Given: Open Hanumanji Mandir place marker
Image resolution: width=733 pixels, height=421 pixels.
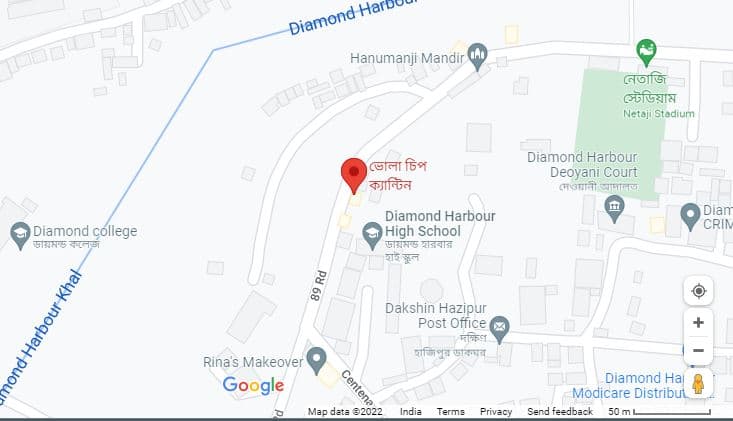Looking at the screenshot, I should (478, 56).
